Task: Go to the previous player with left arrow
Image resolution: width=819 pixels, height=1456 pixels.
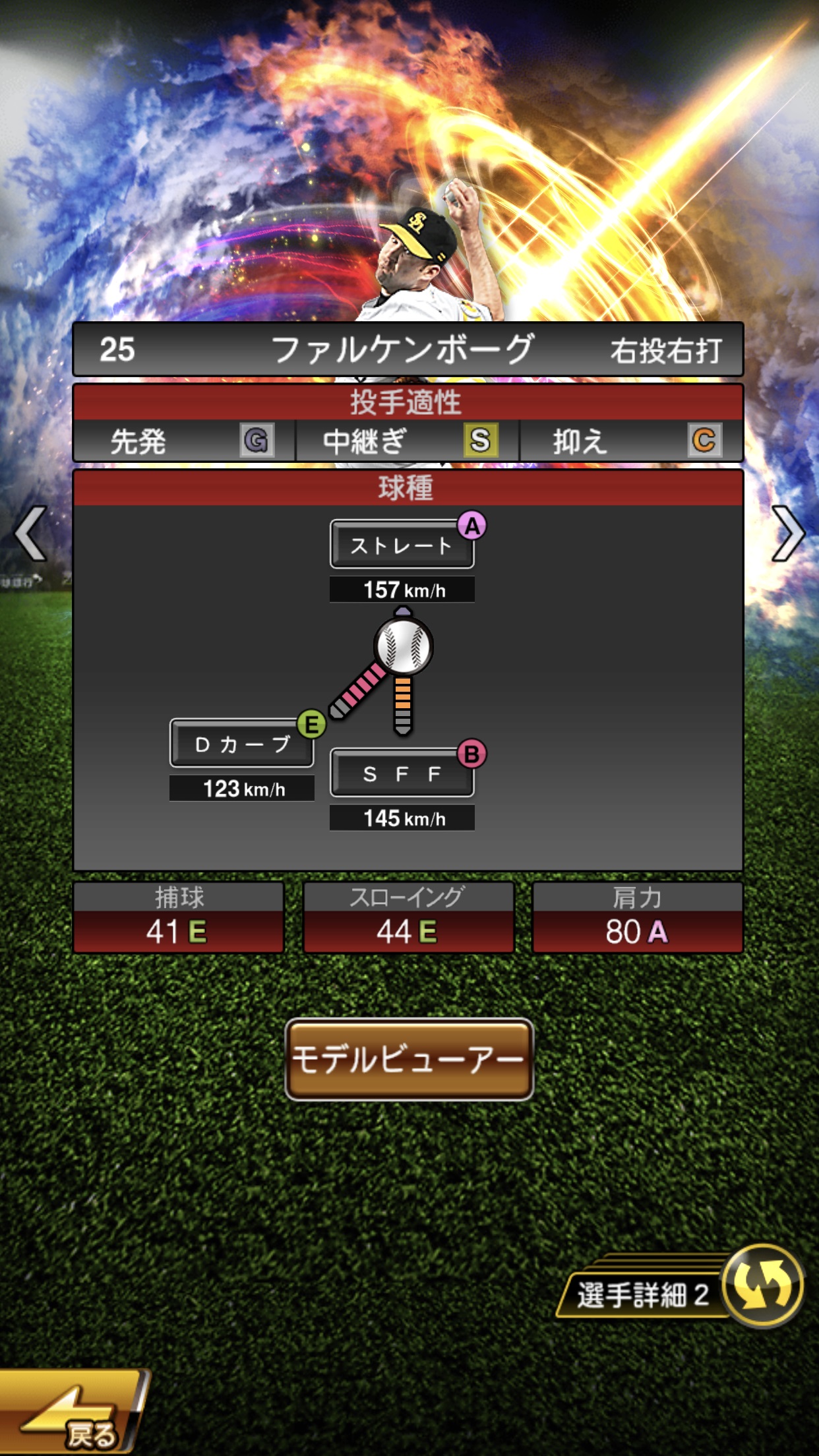Action: point(30,533)
